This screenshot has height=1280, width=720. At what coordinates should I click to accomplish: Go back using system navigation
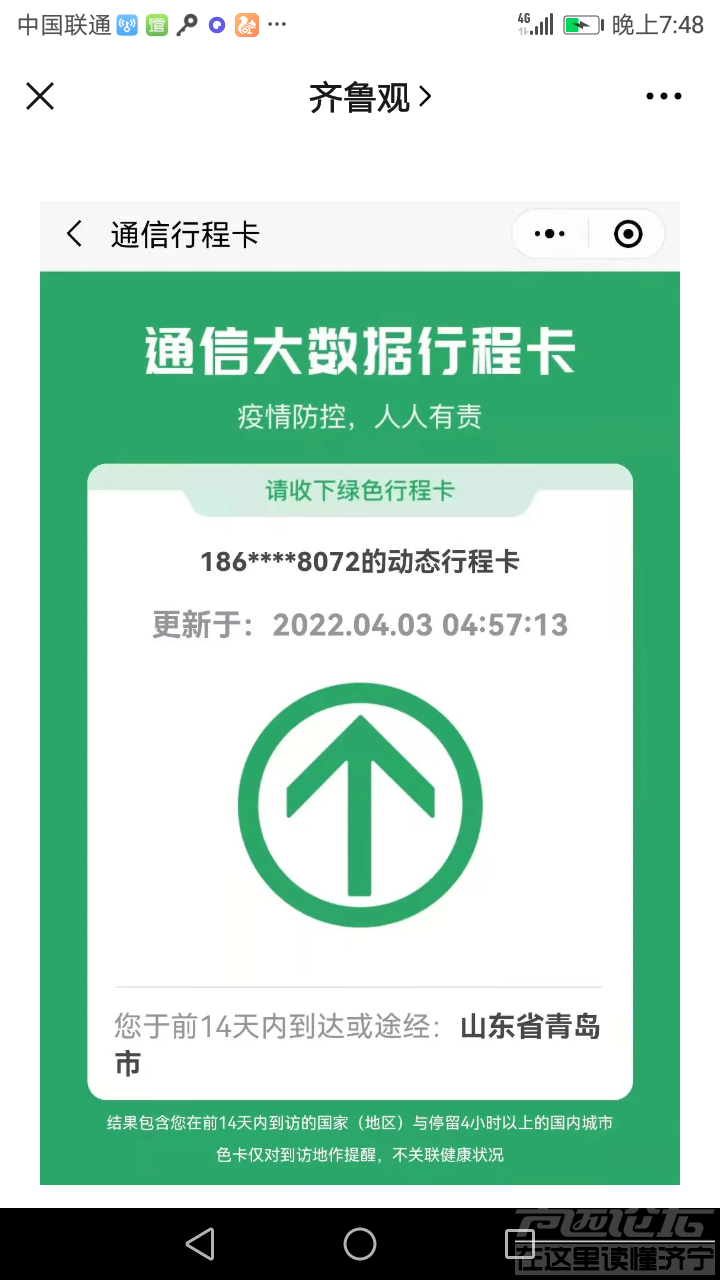coord(201,1244)
